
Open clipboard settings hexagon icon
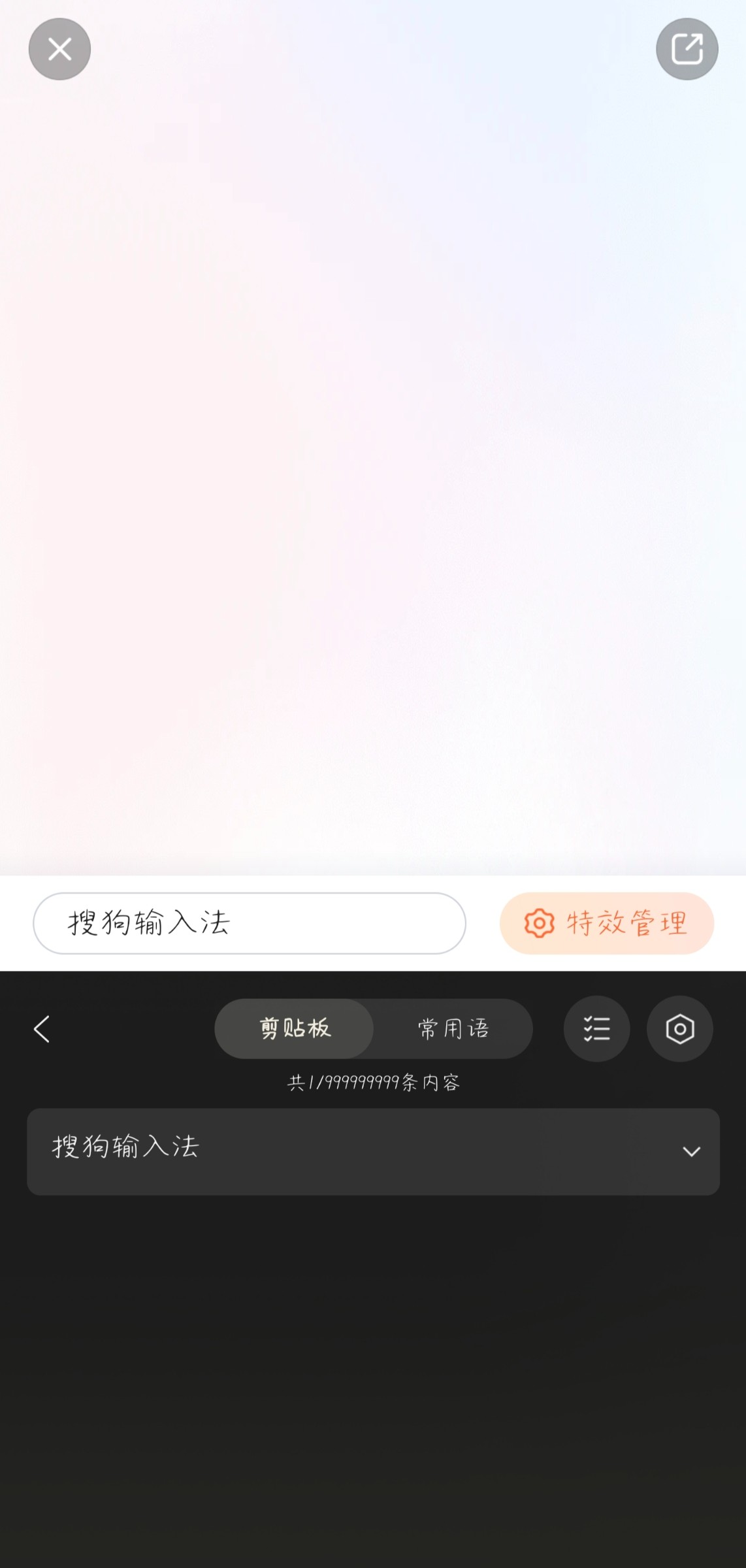pos(679,1029)
